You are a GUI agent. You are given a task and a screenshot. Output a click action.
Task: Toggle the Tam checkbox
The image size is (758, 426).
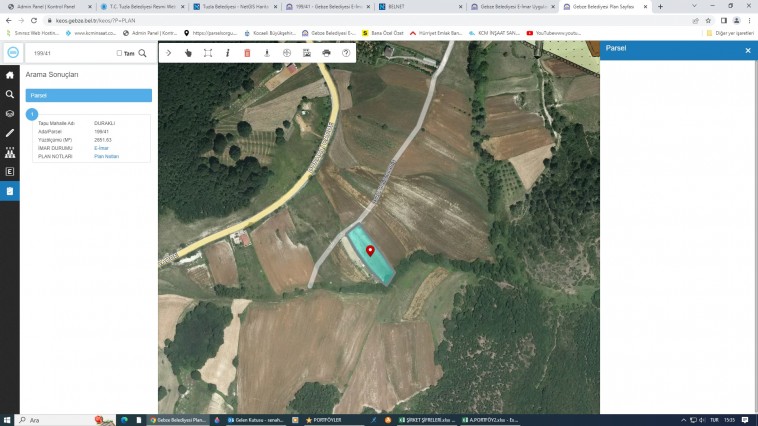coord(119,53)
